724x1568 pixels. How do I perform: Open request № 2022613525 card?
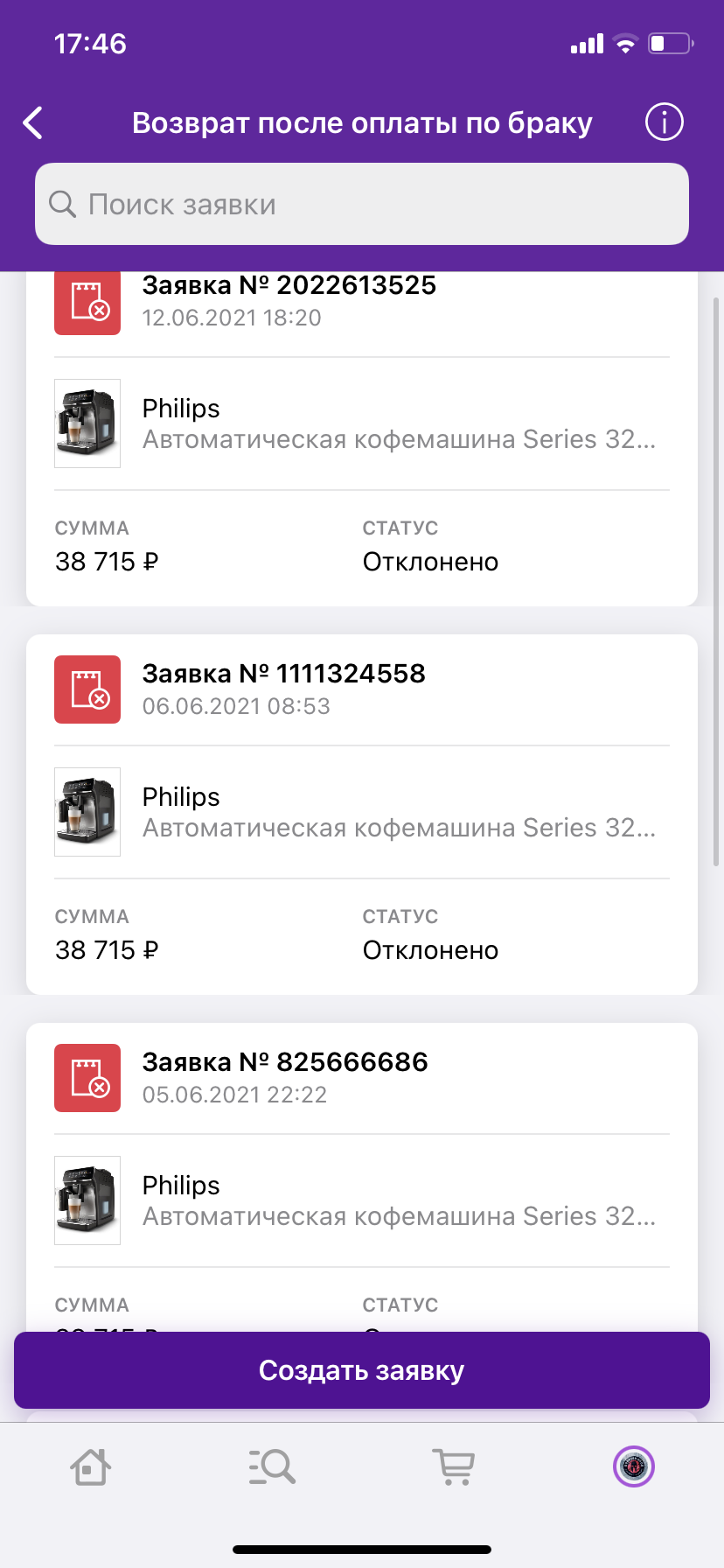(x=362, y=438)
